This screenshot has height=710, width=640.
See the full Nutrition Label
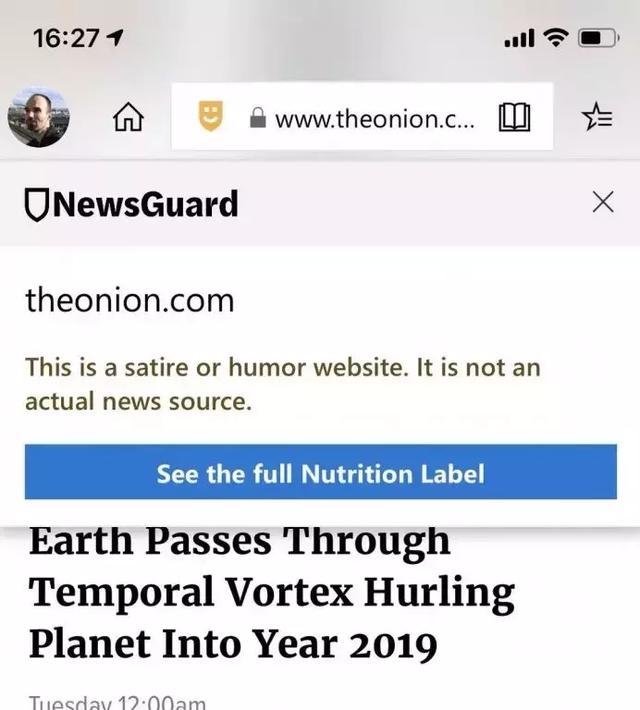[320, 473]
